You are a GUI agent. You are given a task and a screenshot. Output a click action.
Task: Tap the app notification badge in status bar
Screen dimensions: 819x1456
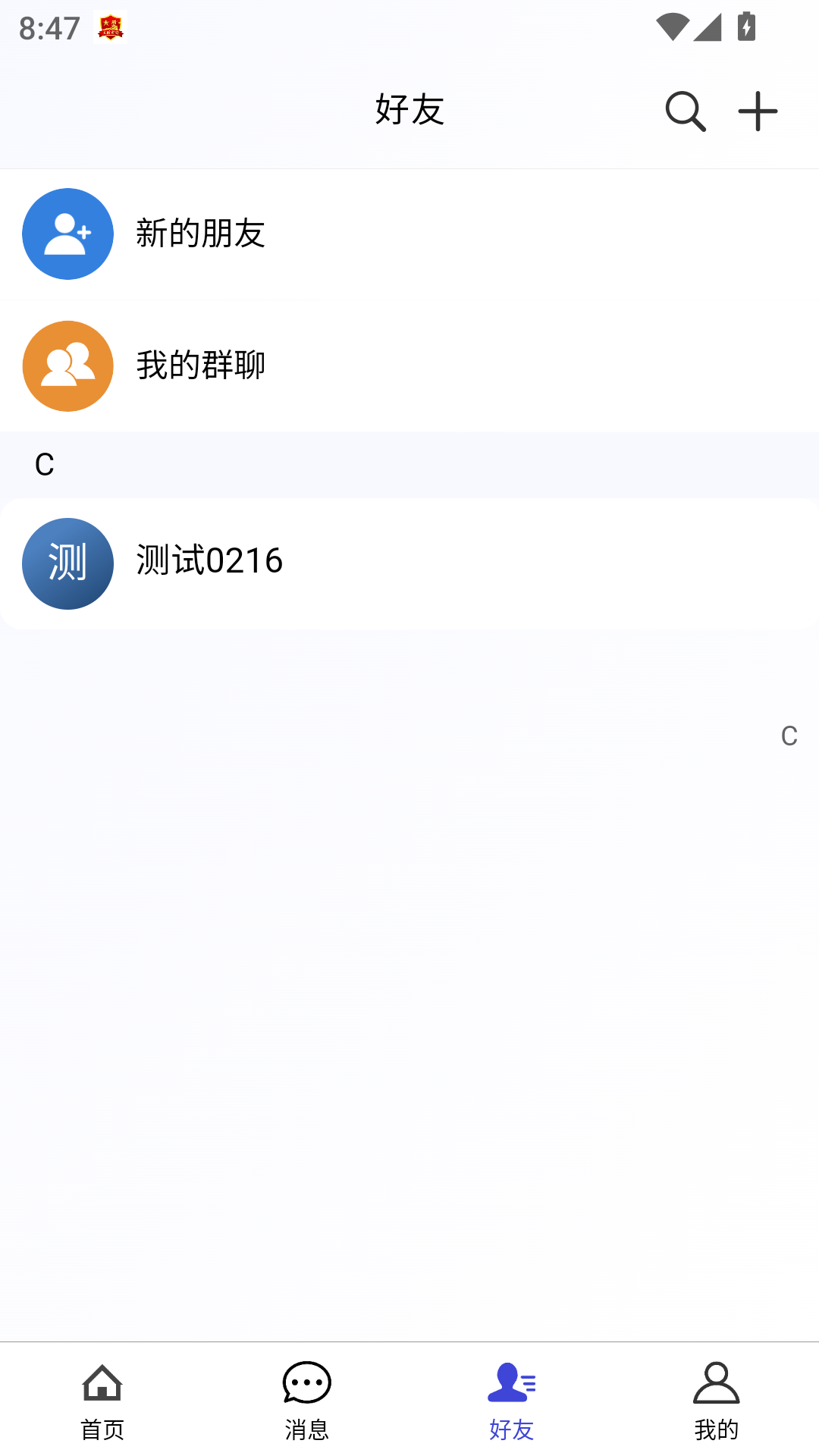[x=111, y=27]
